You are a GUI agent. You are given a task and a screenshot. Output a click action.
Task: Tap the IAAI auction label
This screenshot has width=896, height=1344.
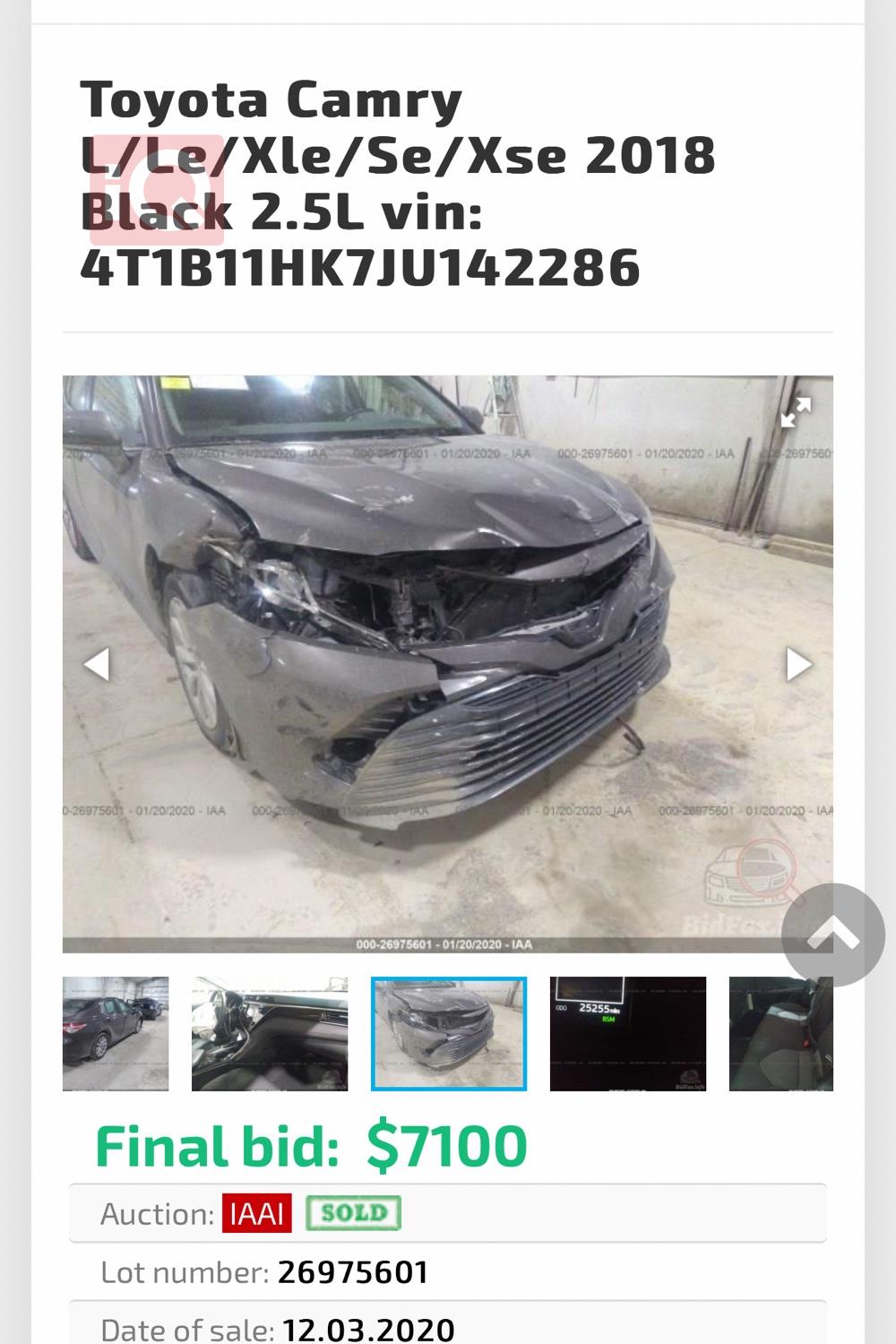click(x=257, y=1214)
